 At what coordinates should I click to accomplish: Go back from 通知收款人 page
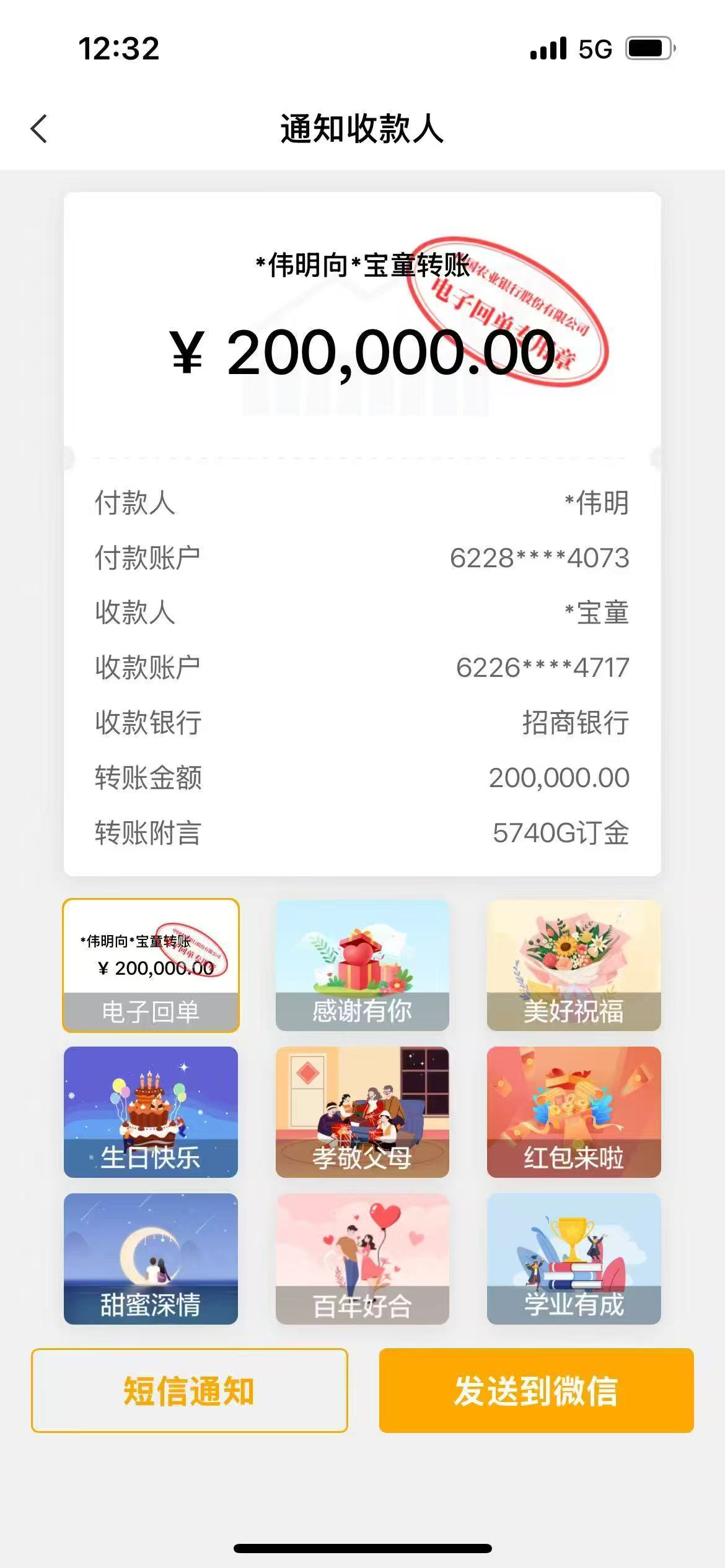click(39, 129)
